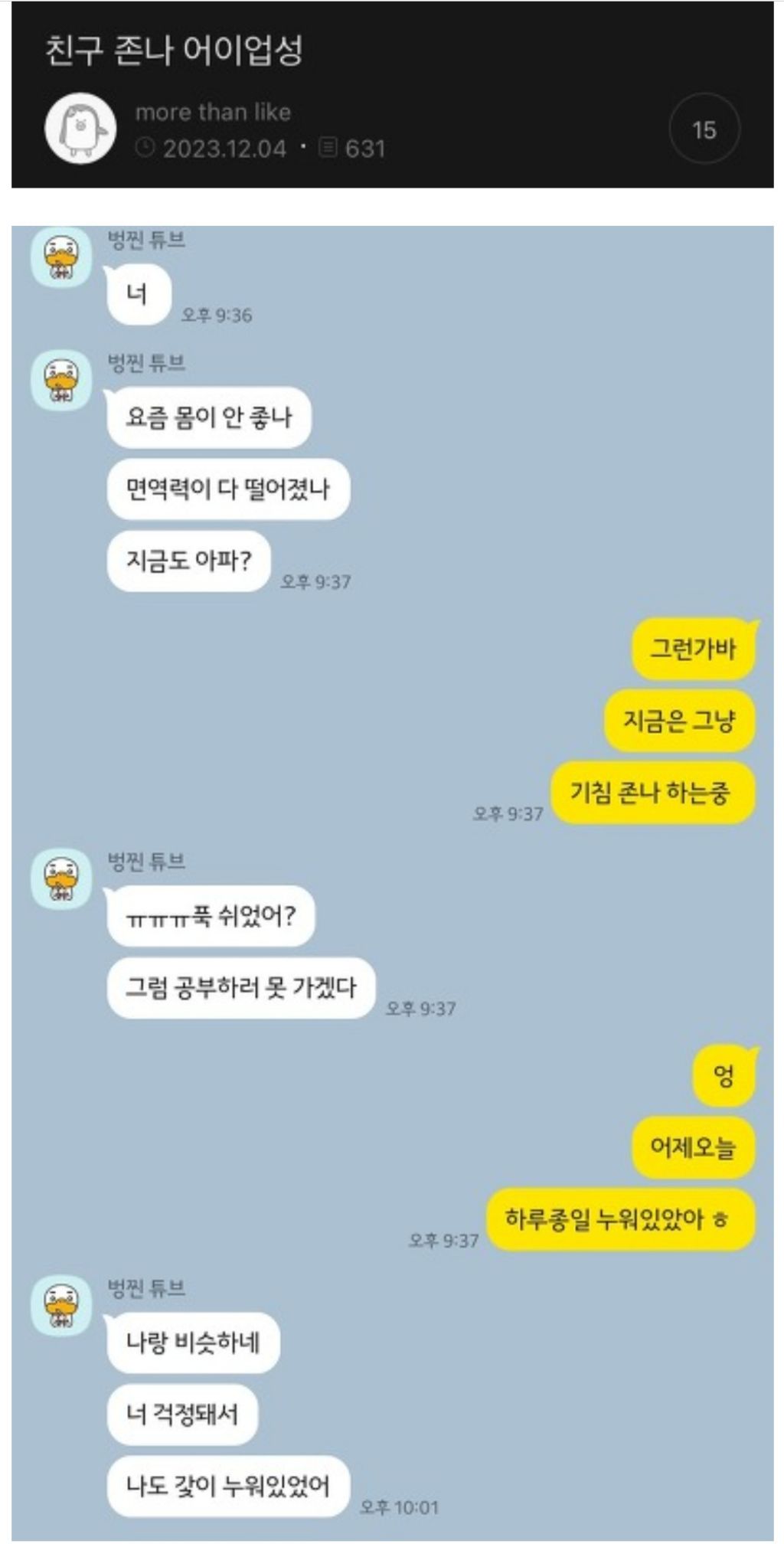Open the 15 comments counter button
784x1544 pixels.
click(704, 129)
